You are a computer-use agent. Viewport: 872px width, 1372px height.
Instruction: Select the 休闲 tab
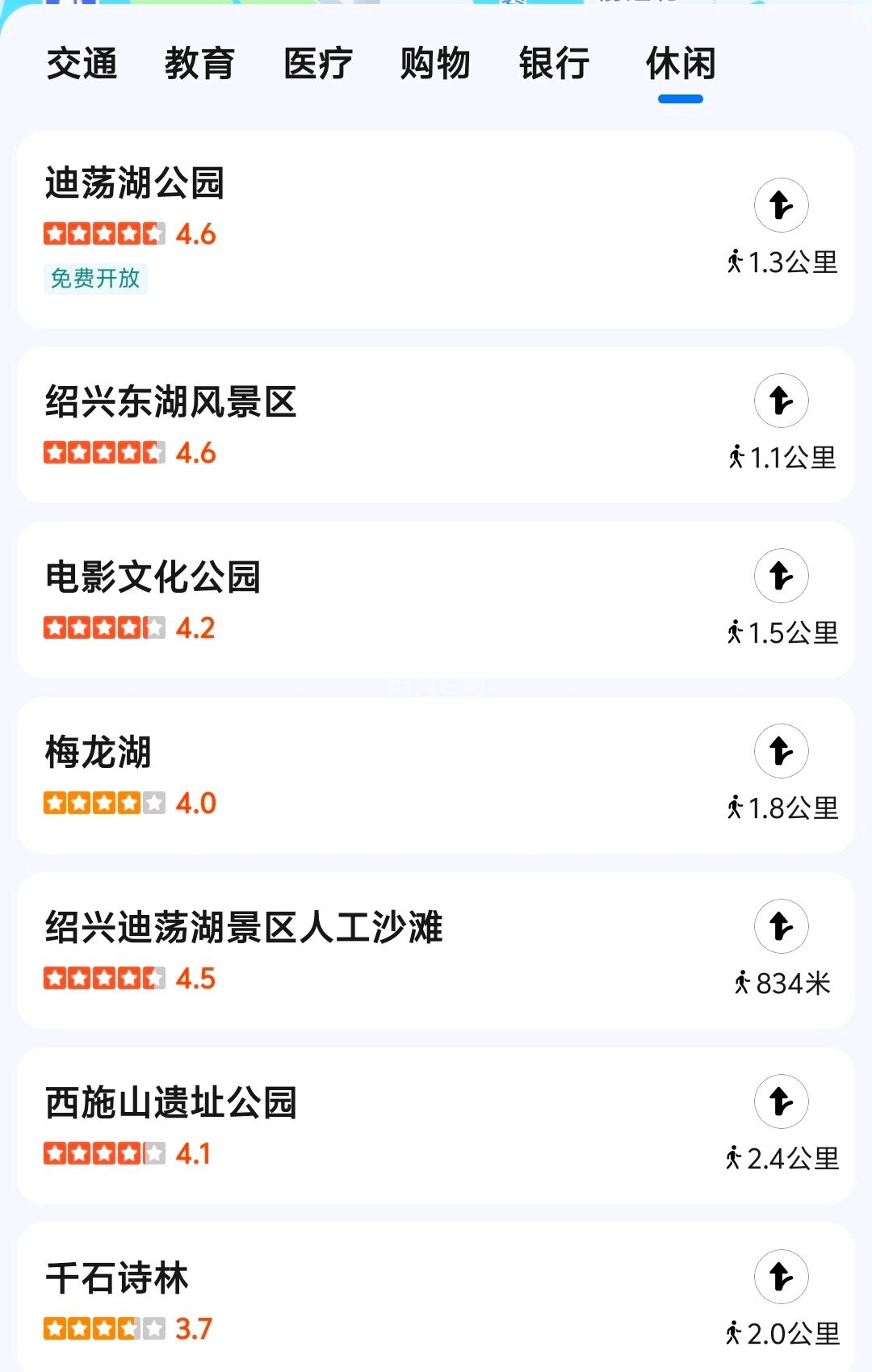[681, 64]
